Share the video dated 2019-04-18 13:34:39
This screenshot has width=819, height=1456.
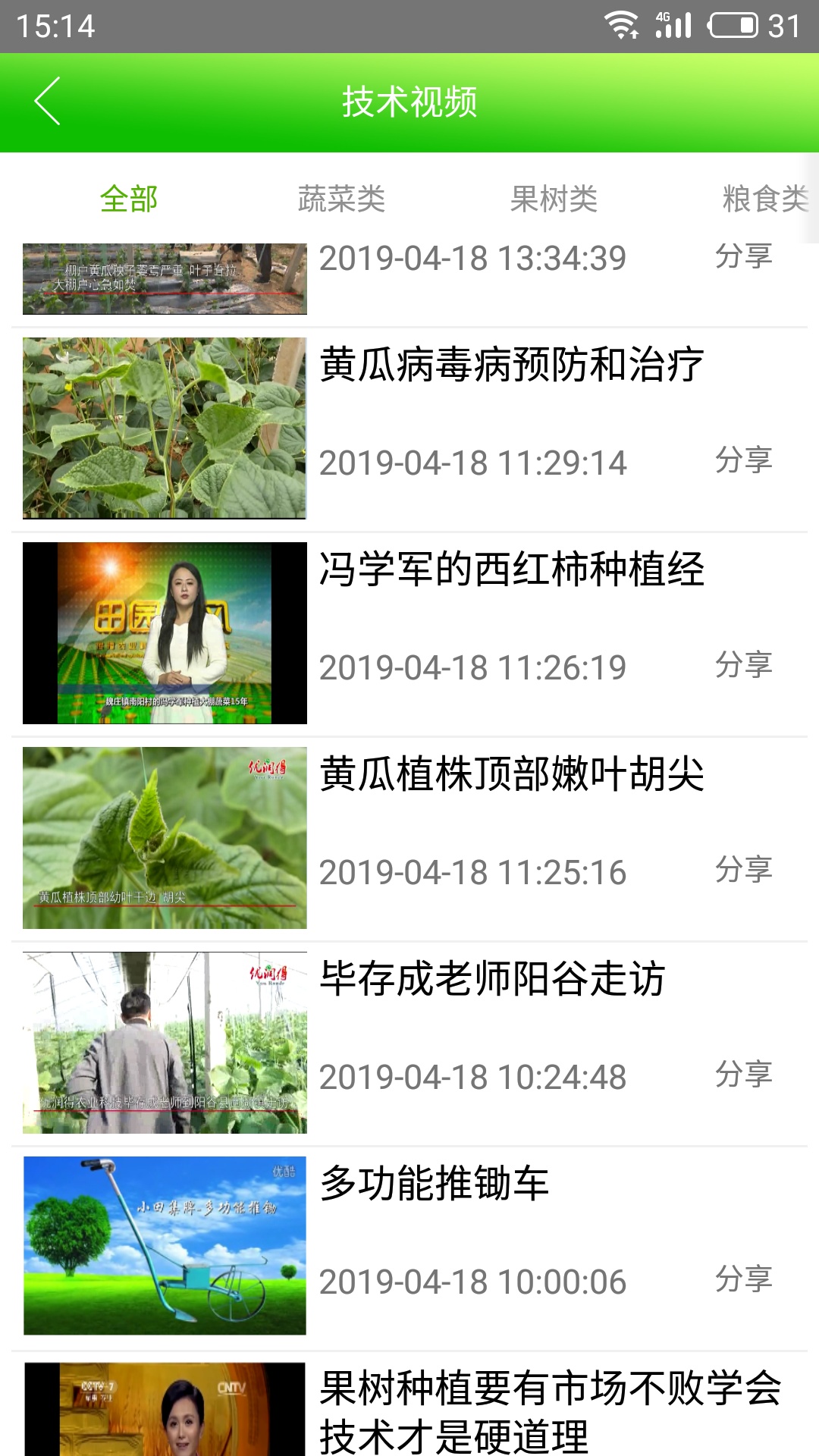[x=743, y=256]
